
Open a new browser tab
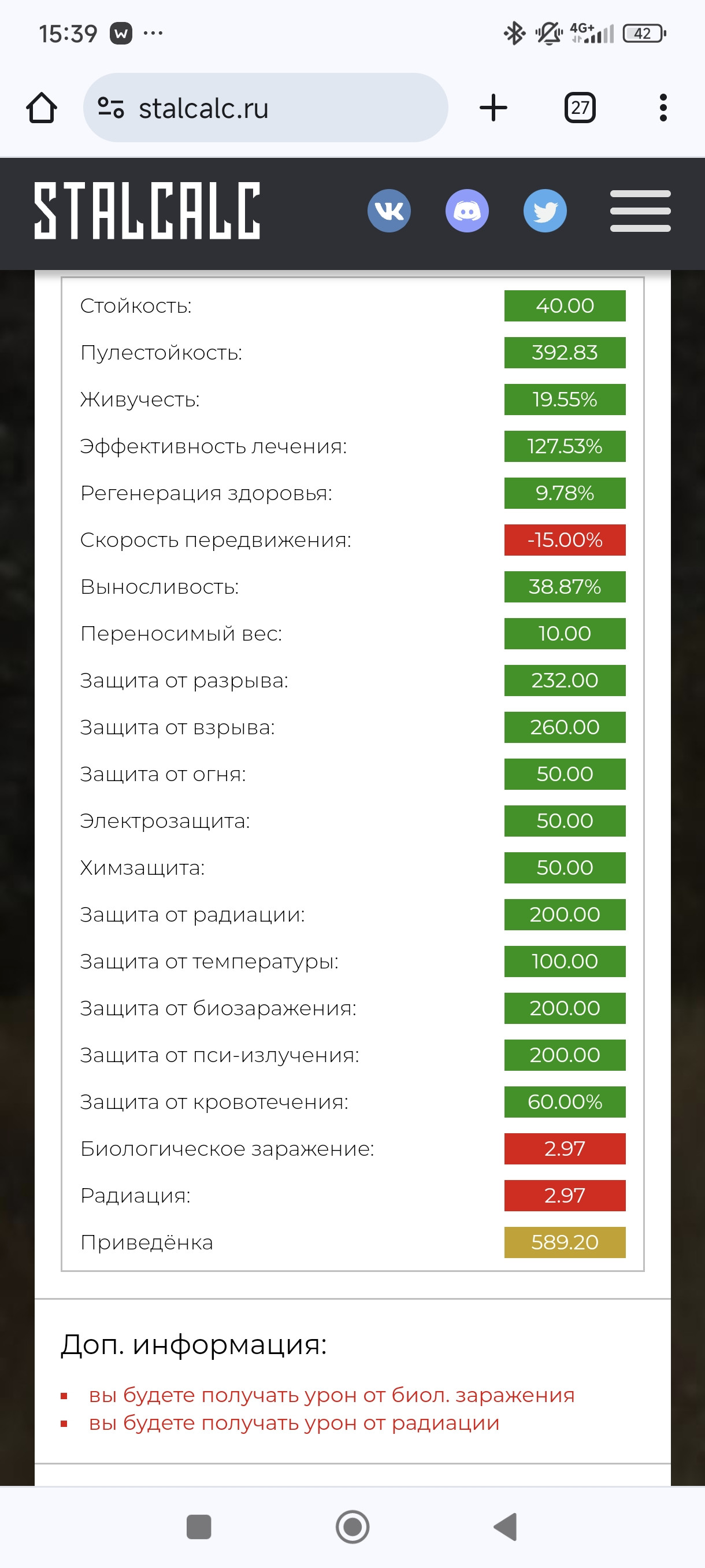493,108
